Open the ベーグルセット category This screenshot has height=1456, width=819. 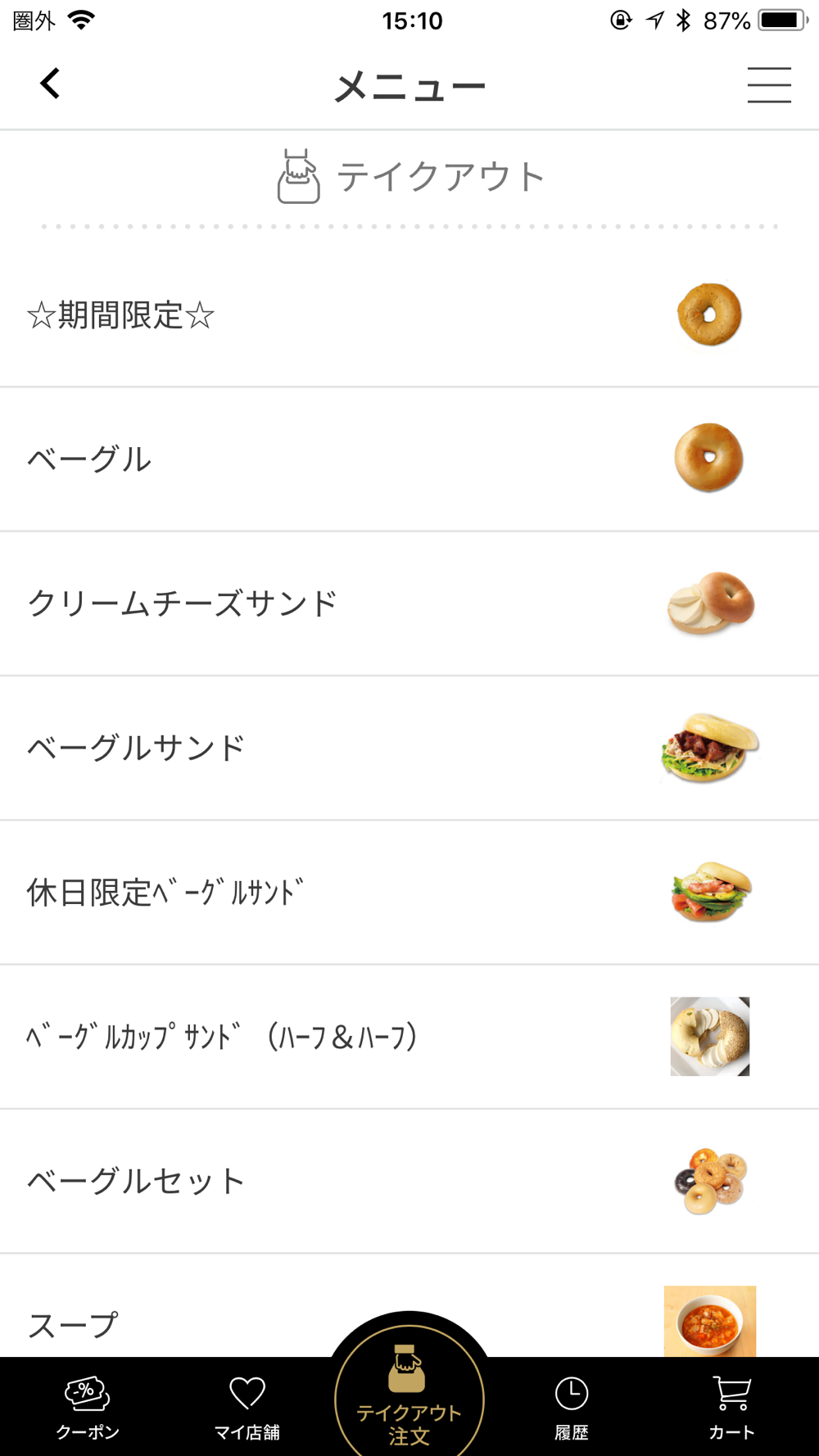pos(409,1181)
